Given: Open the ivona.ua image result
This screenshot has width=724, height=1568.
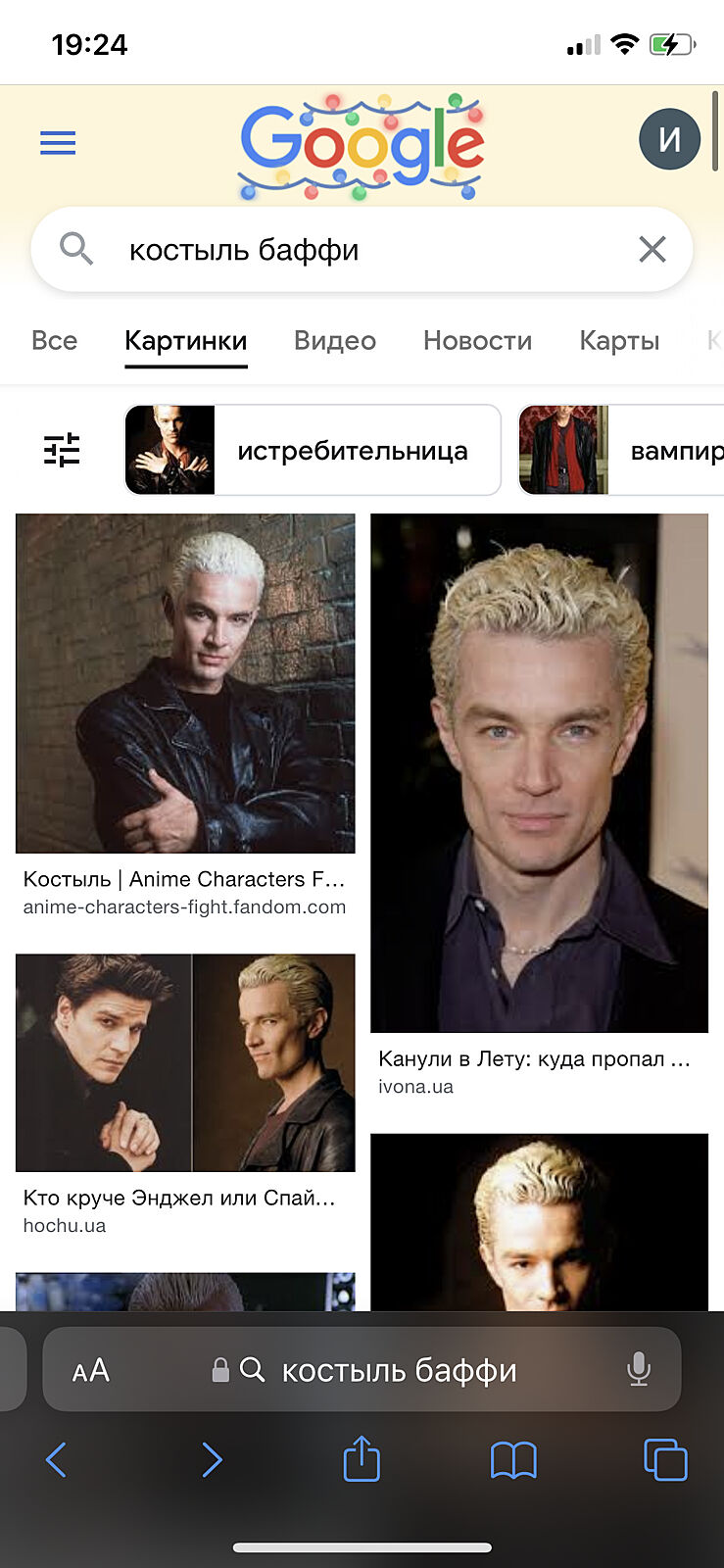Looking at the screenshot, I should (539, 772).
